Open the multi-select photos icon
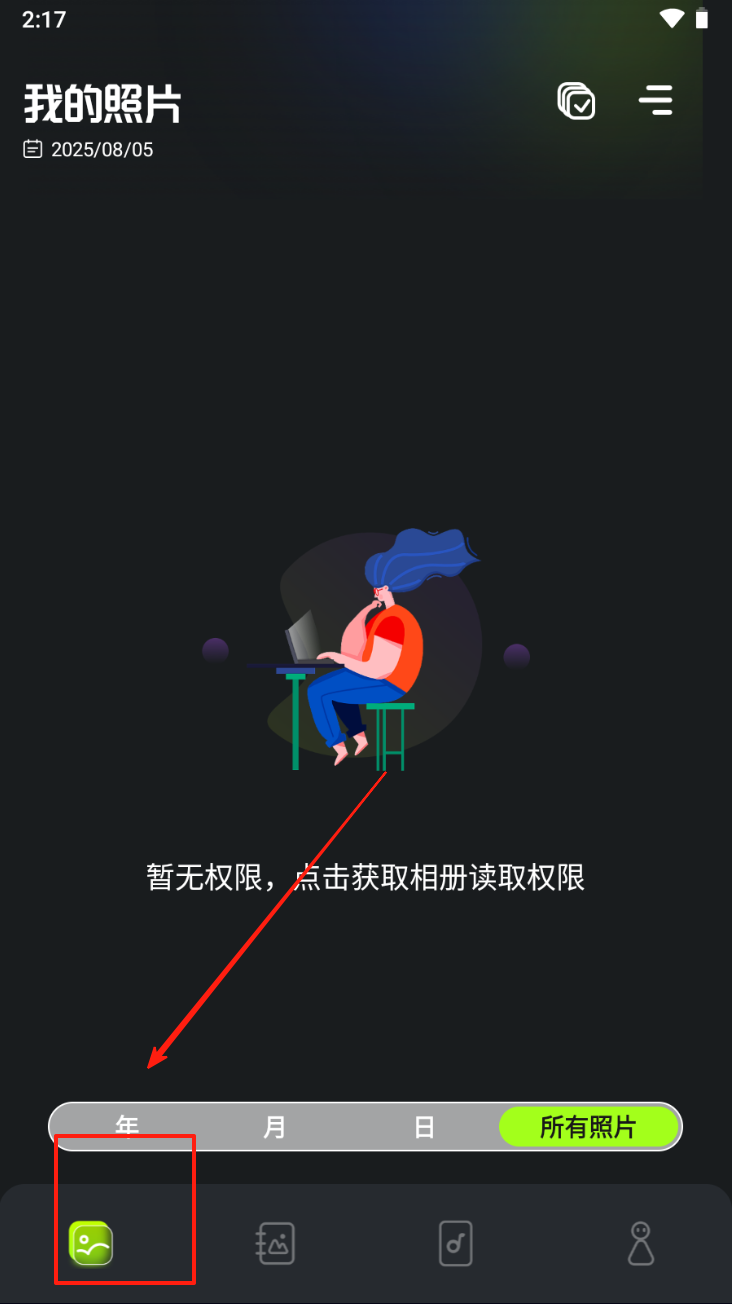 pos(576,101)
